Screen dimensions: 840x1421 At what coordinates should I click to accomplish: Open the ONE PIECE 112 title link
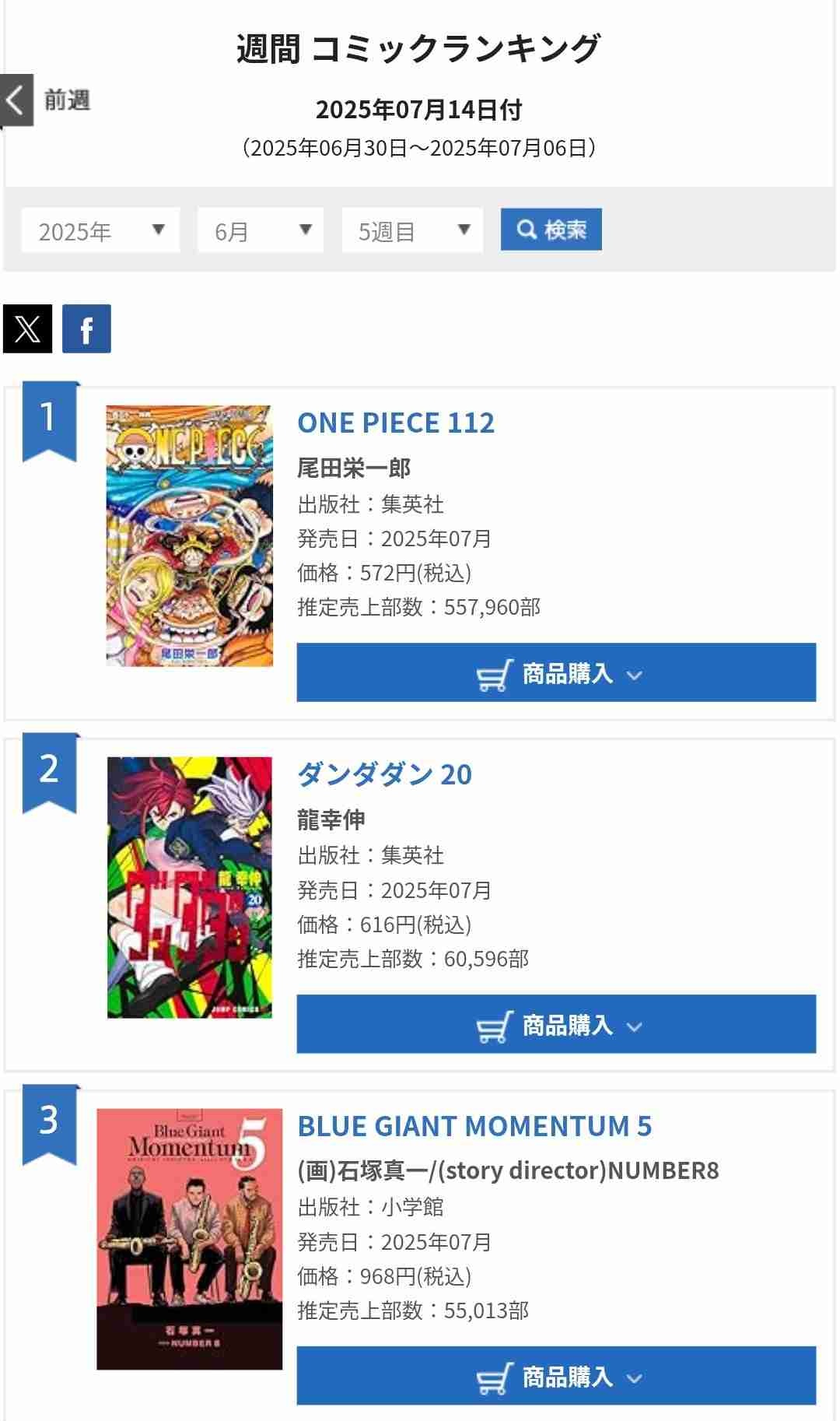[x=396, y=423]
